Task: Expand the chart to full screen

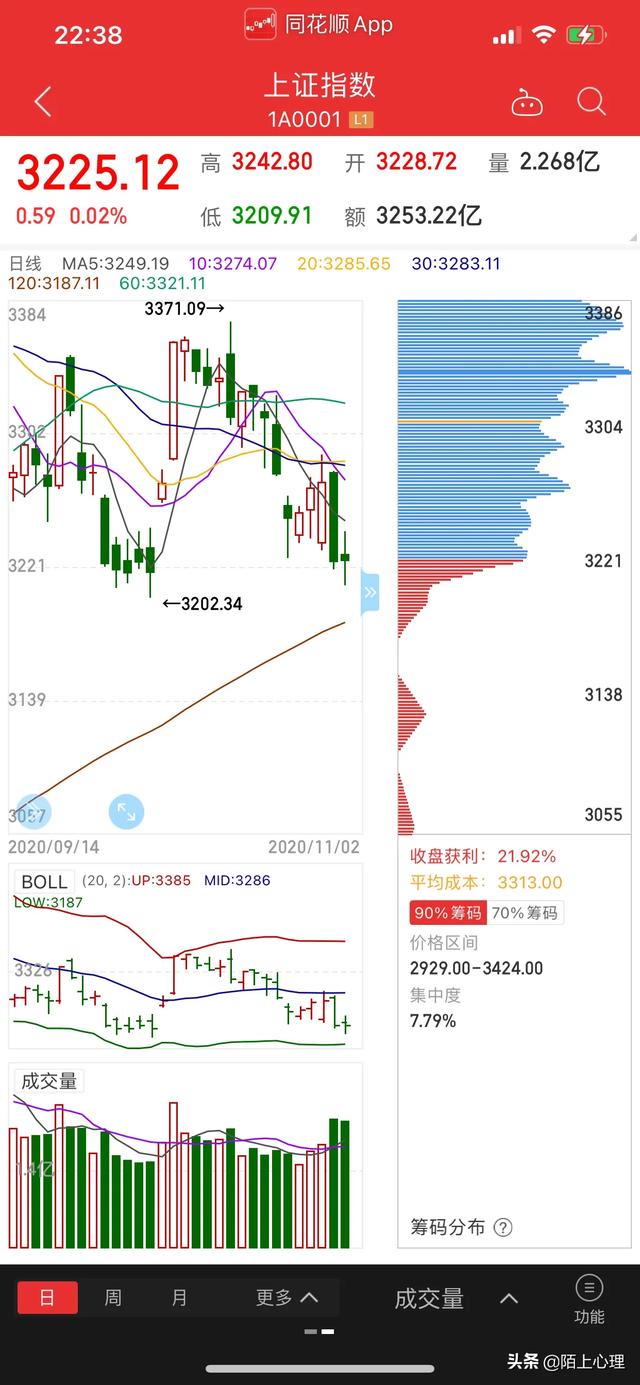Action: coord(126,811)
